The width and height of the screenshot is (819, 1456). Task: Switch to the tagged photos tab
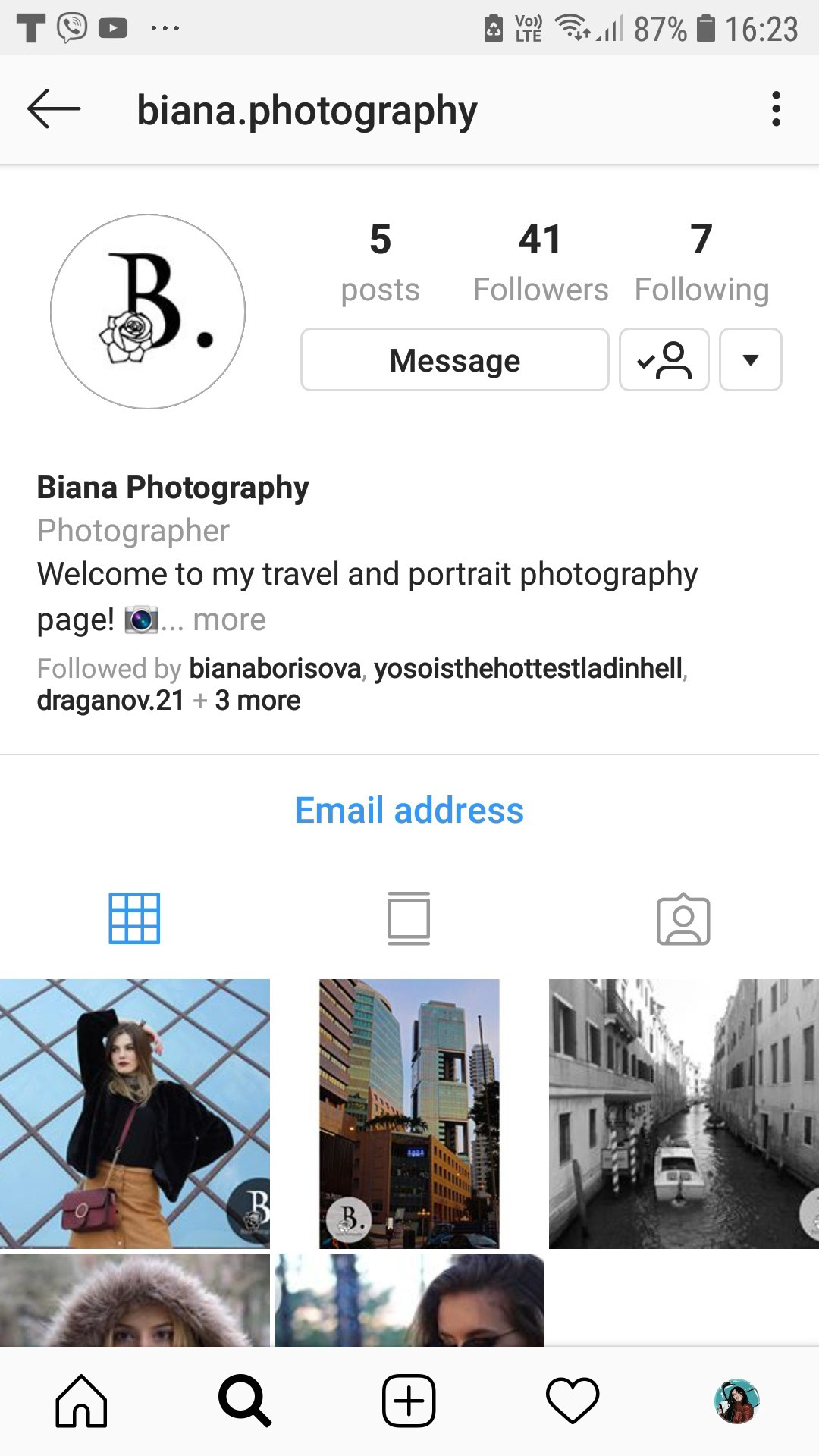tap(682, 918)
